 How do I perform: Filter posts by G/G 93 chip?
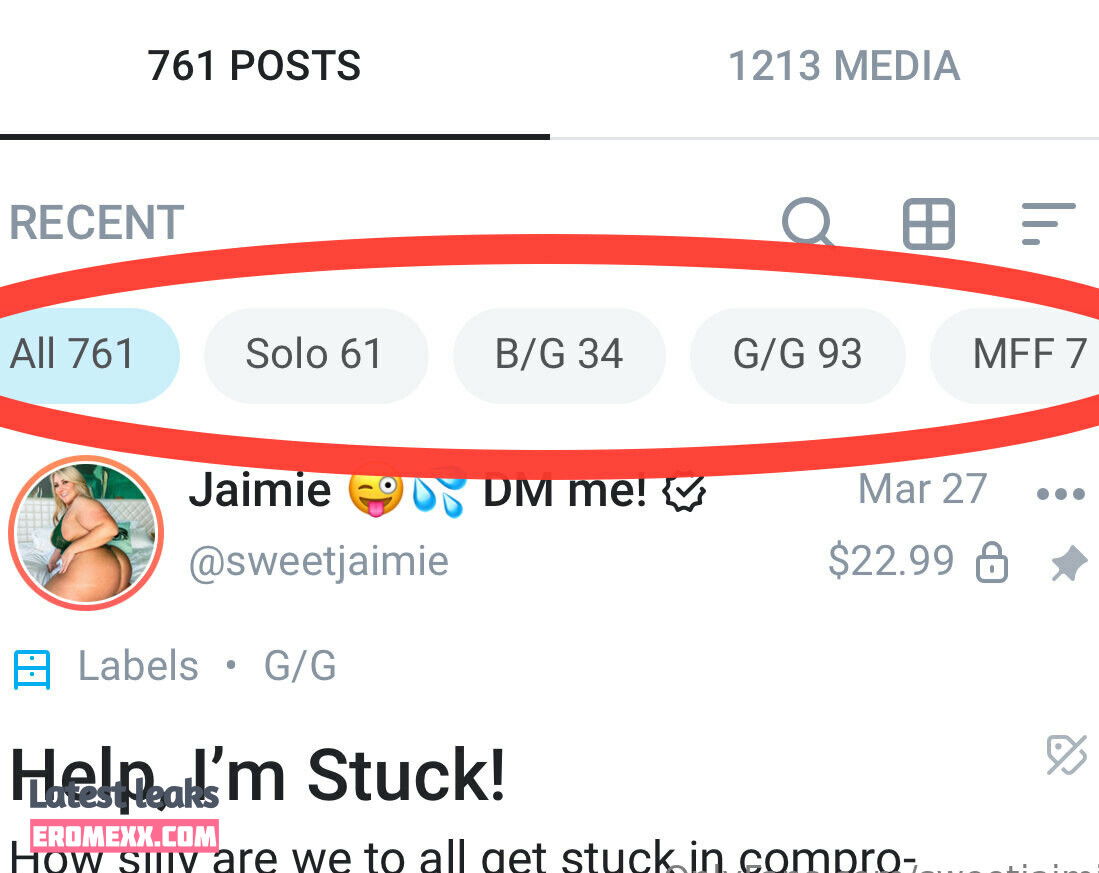coord(797,355)
